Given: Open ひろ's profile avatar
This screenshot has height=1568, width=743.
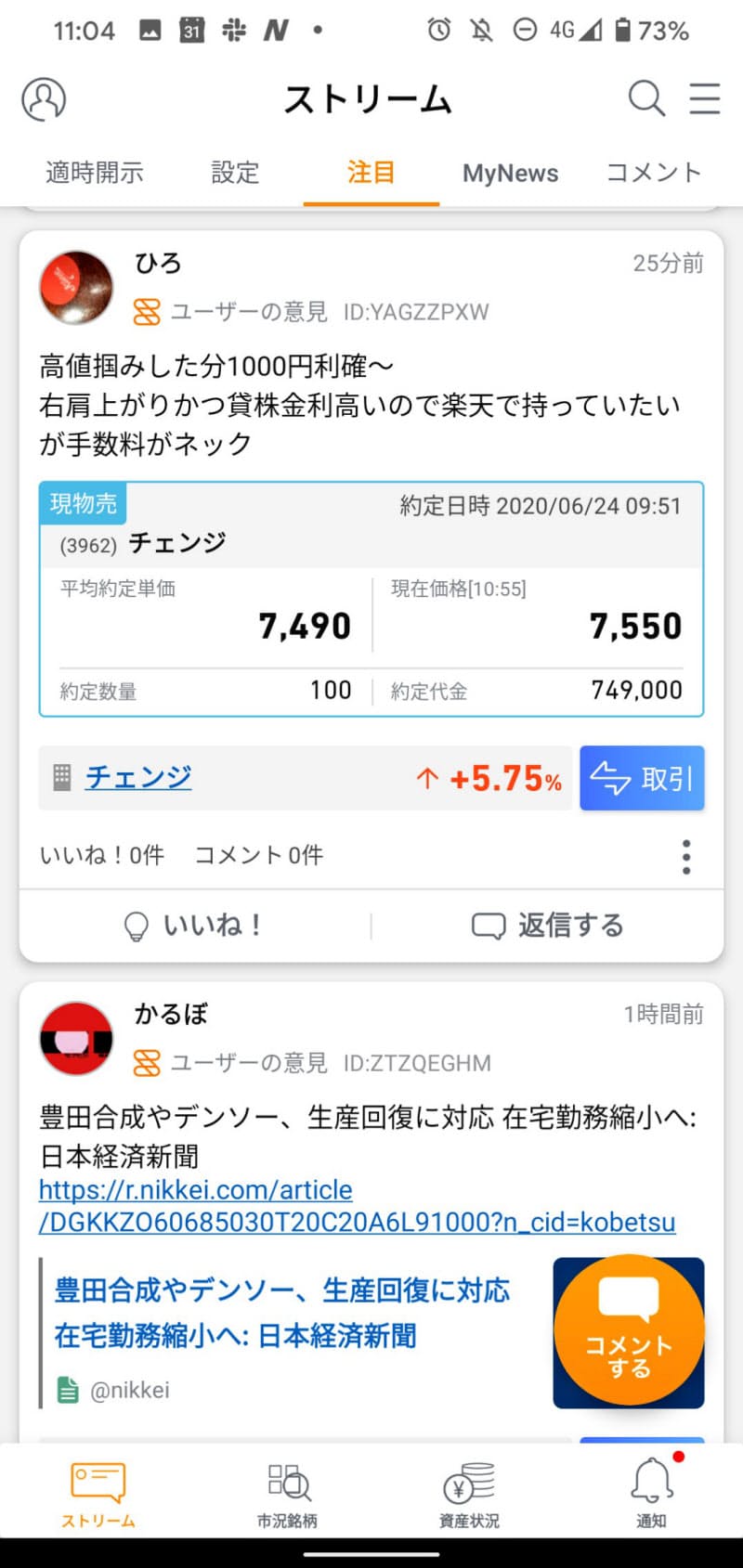Looking at the screenshot, I should point(76,288).
